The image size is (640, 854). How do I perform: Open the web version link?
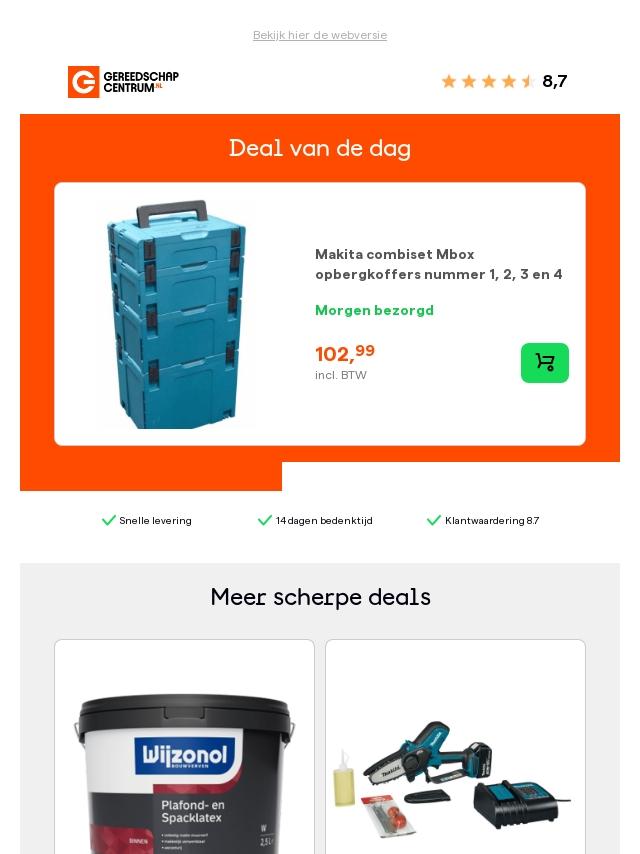pyautogui.click(x=319, y=35)
